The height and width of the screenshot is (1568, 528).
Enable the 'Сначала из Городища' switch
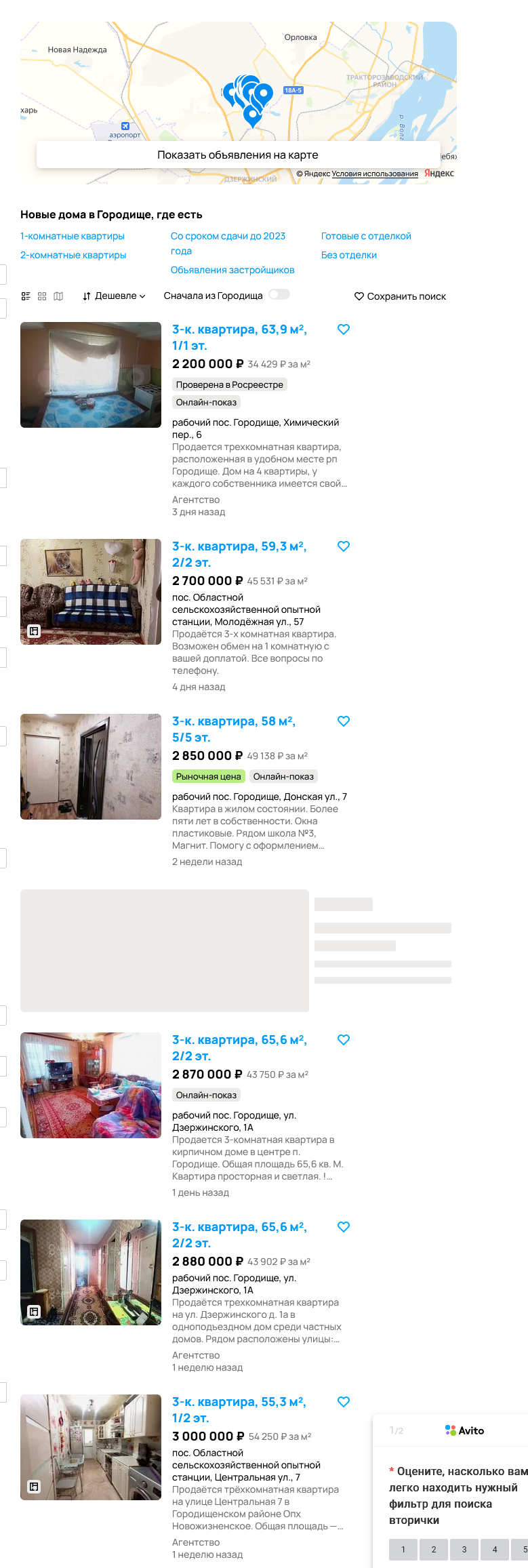tap(279, 294)
